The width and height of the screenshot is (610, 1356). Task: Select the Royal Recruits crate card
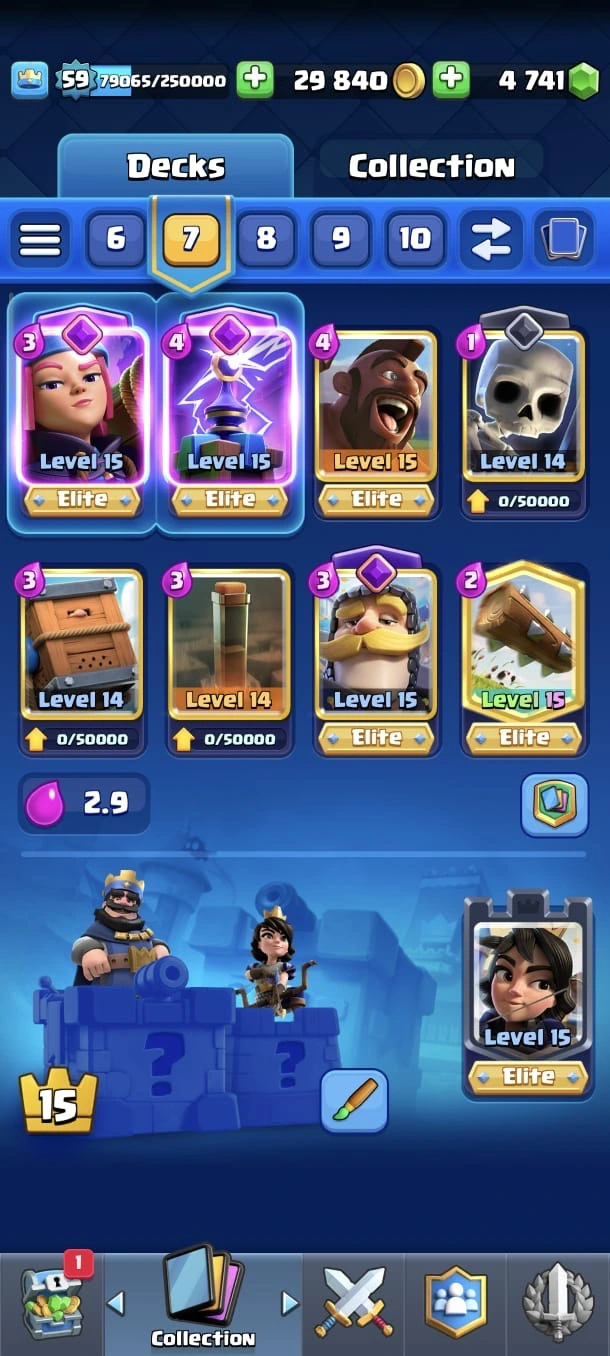click(x=82, y=655)
